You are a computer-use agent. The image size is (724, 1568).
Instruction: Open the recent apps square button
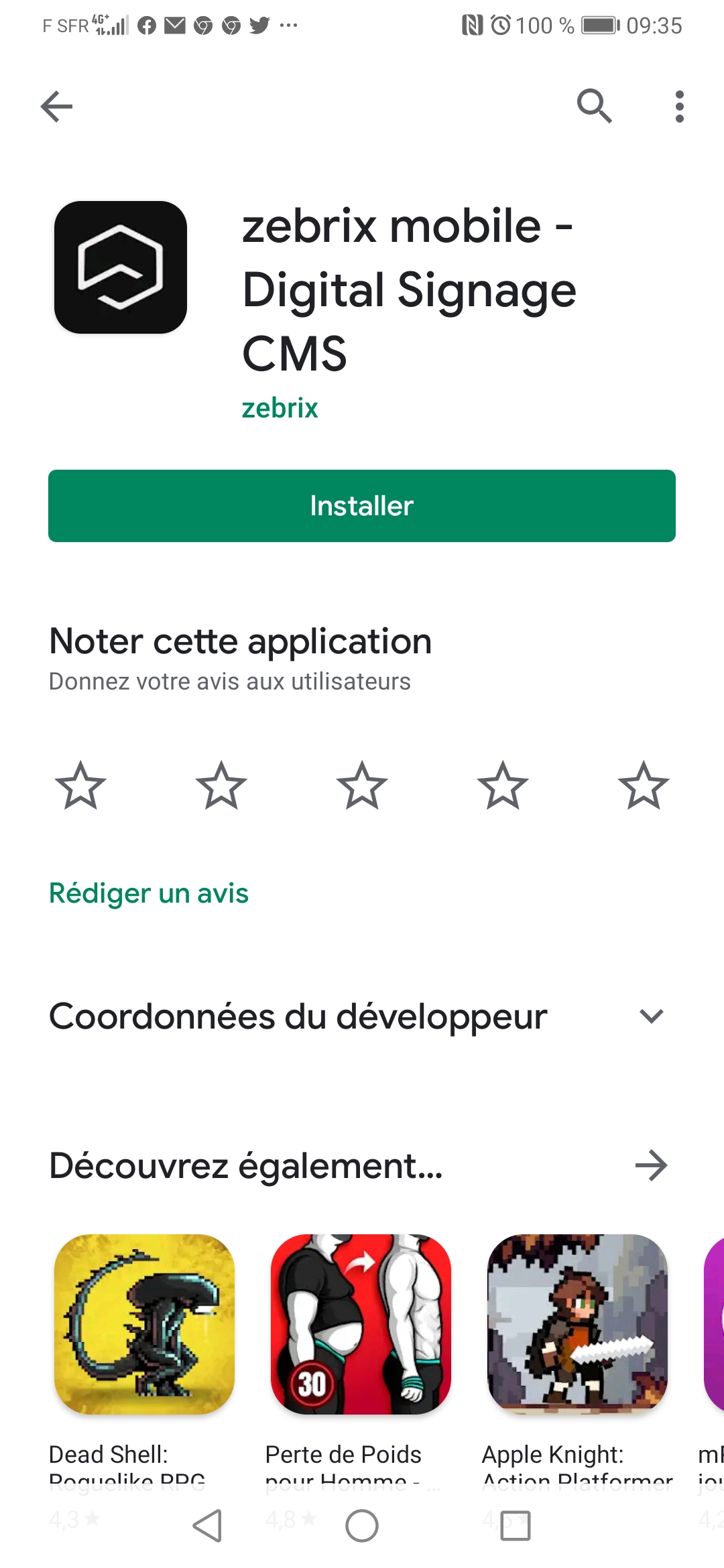(516, 1526)
